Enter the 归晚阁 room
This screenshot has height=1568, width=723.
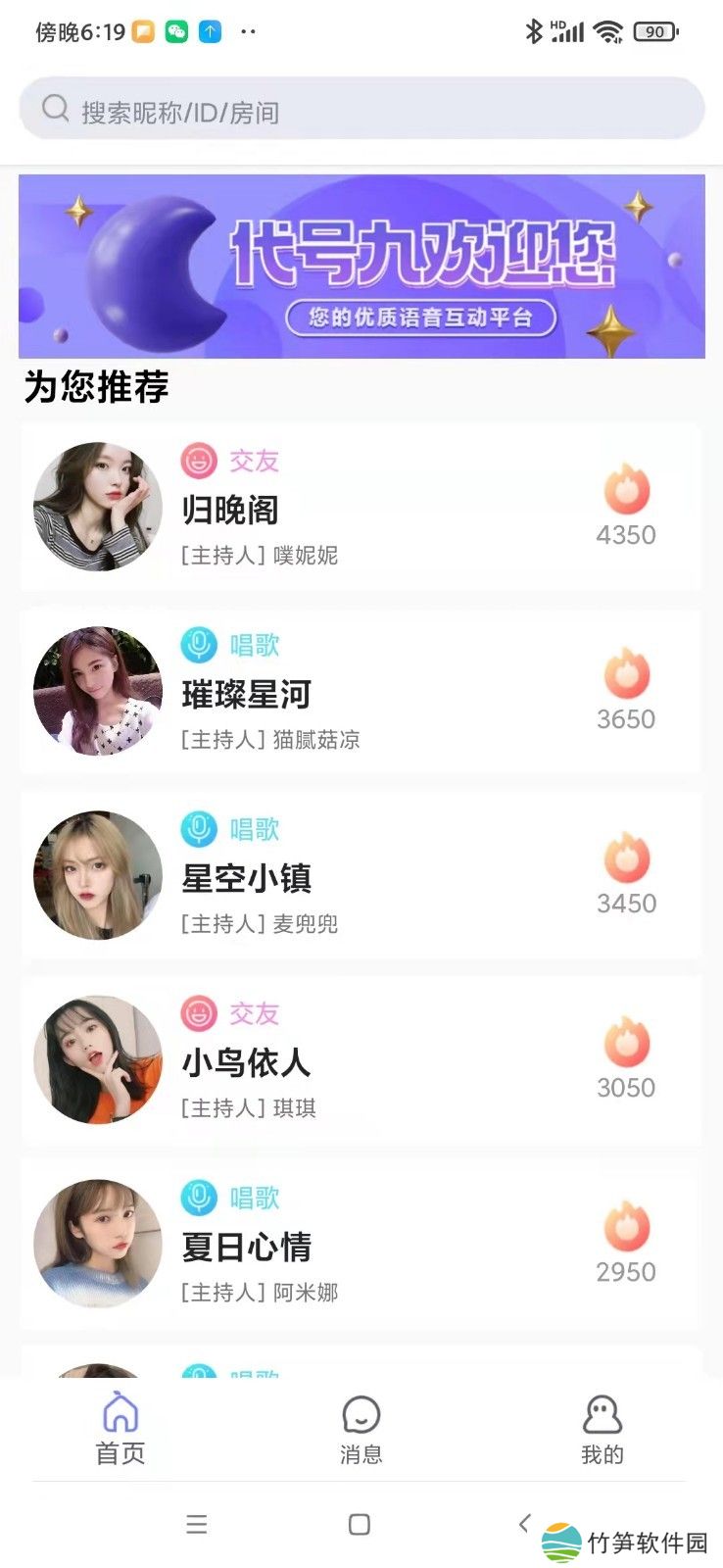361,508
